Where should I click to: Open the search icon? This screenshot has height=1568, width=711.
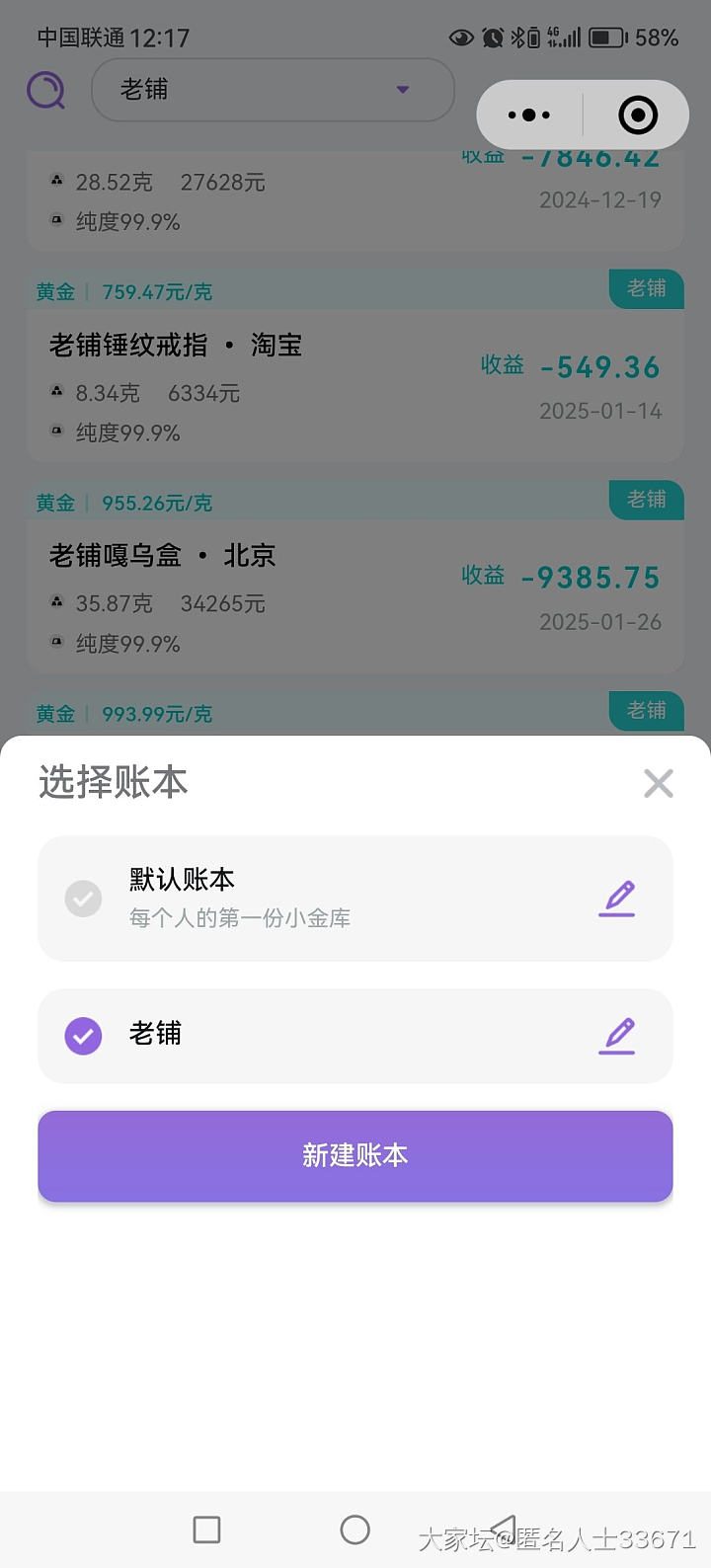tap(45, 91)
